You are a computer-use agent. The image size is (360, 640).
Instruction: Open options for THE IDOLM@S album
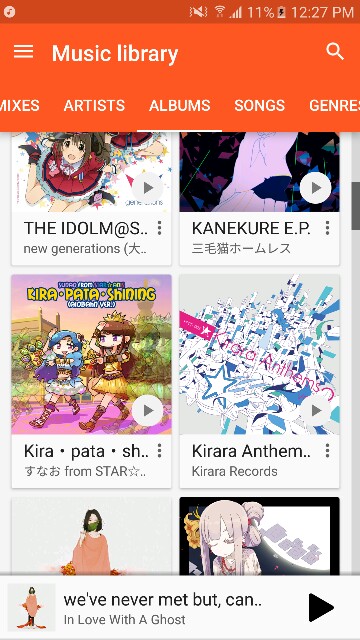tap(160, 228)
